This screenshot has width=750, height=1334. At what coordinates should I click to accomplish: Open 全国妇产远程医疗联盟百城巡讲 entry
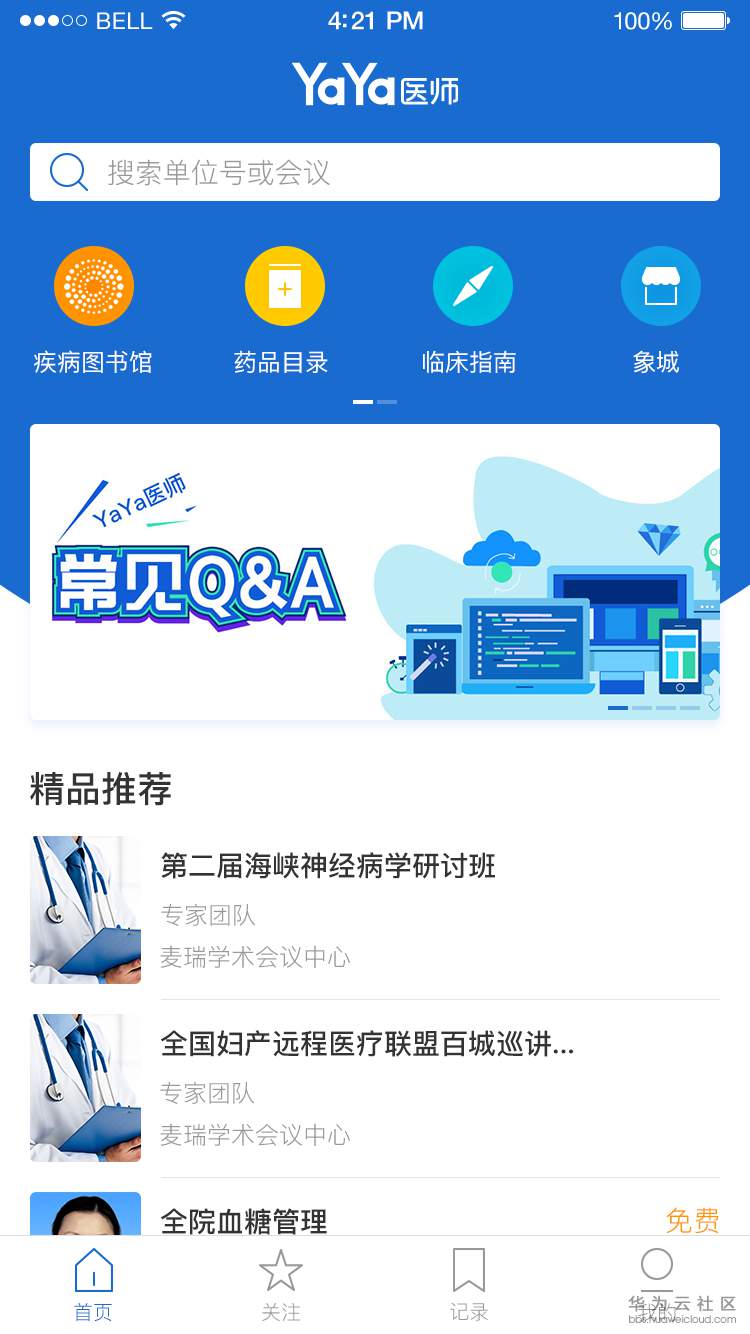370,1045
